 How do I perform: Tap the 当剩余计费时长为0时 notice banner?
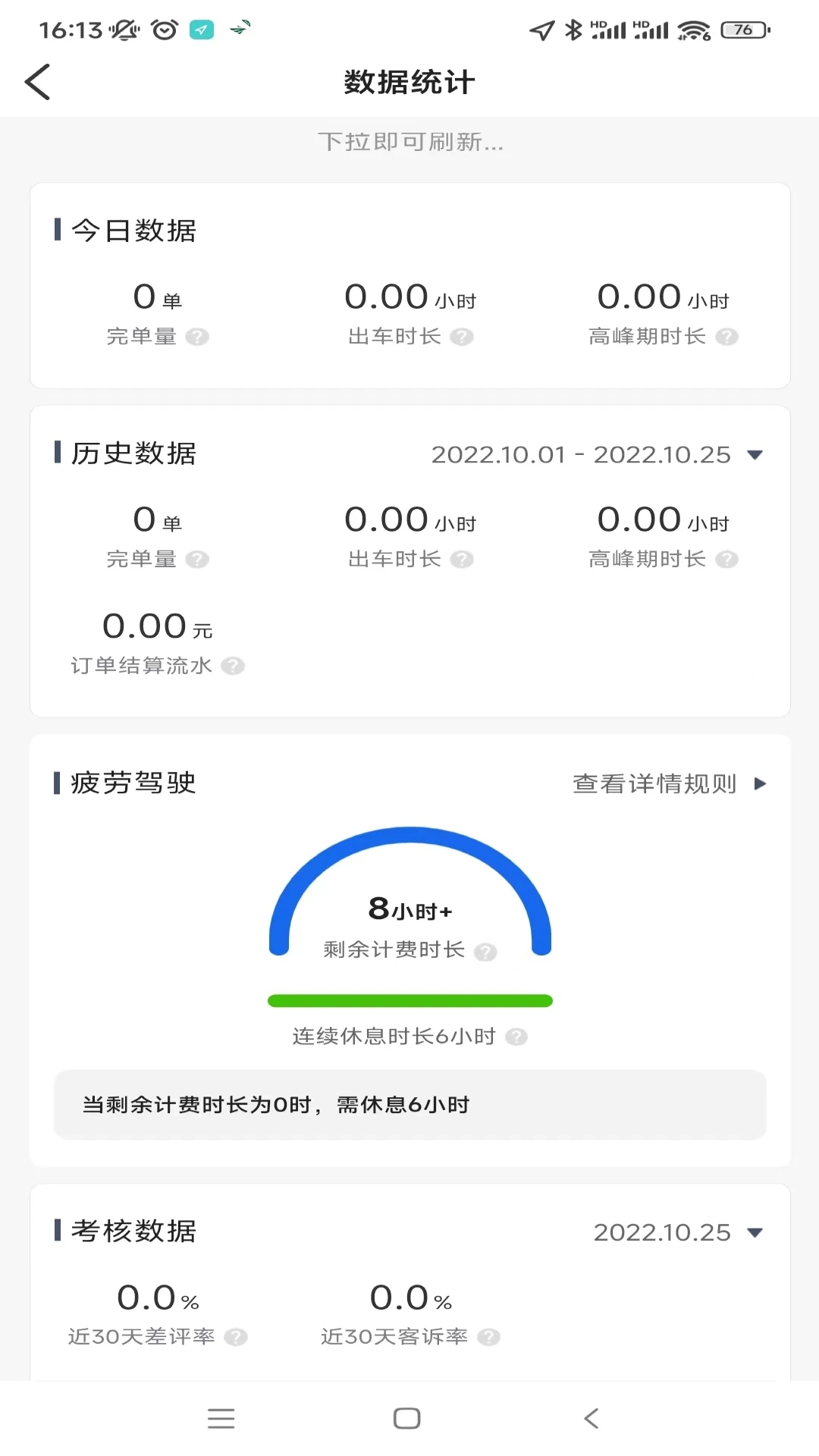click(409, 1105)
